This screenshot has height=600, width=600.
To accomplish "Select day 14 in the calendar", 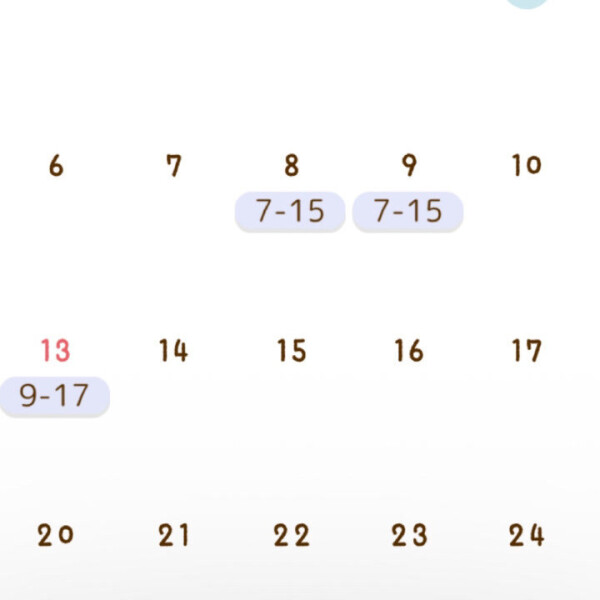I will coord(174,351).
